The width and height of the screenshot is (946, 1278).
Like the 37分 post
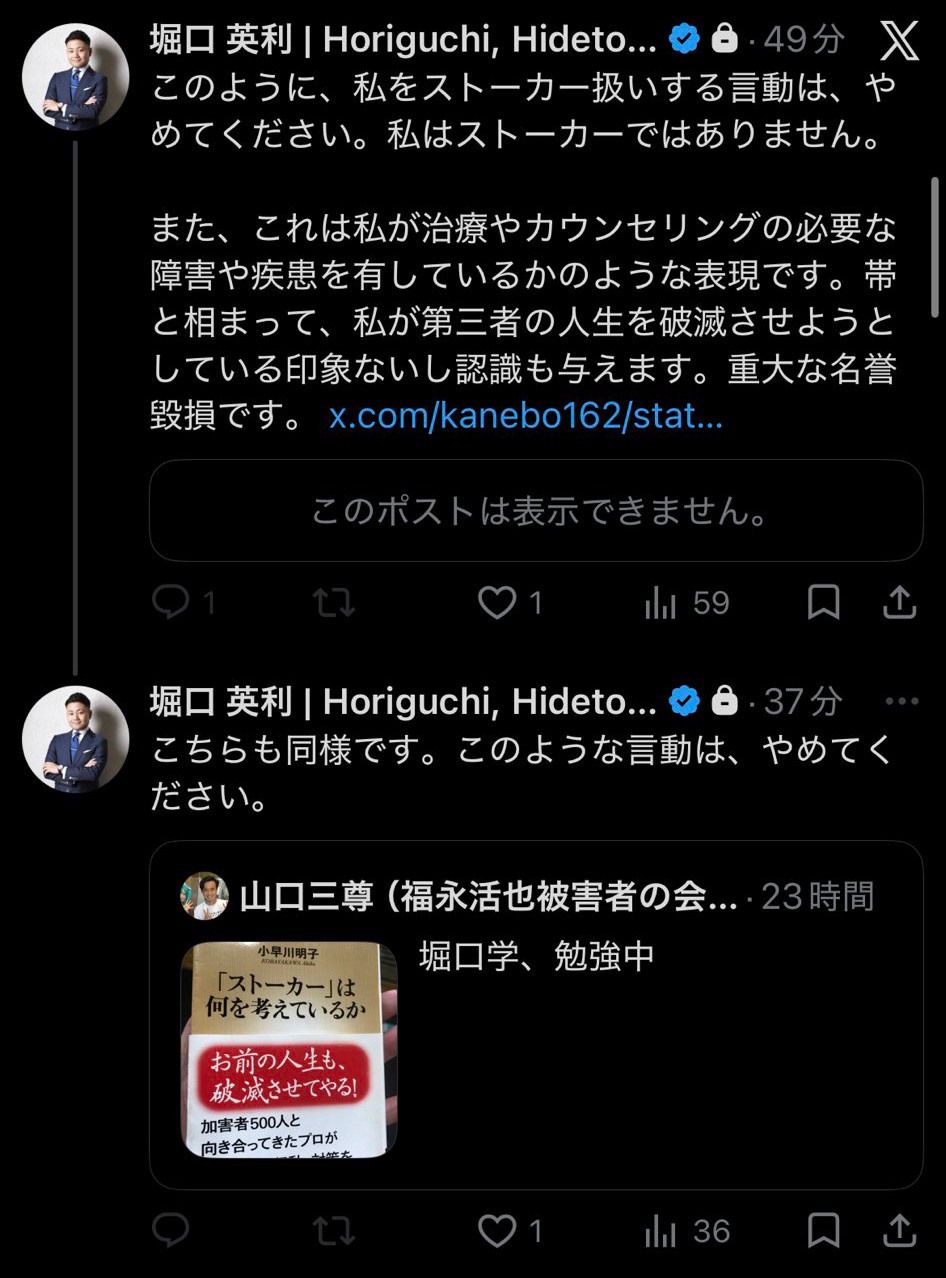tap(510, 1231)
